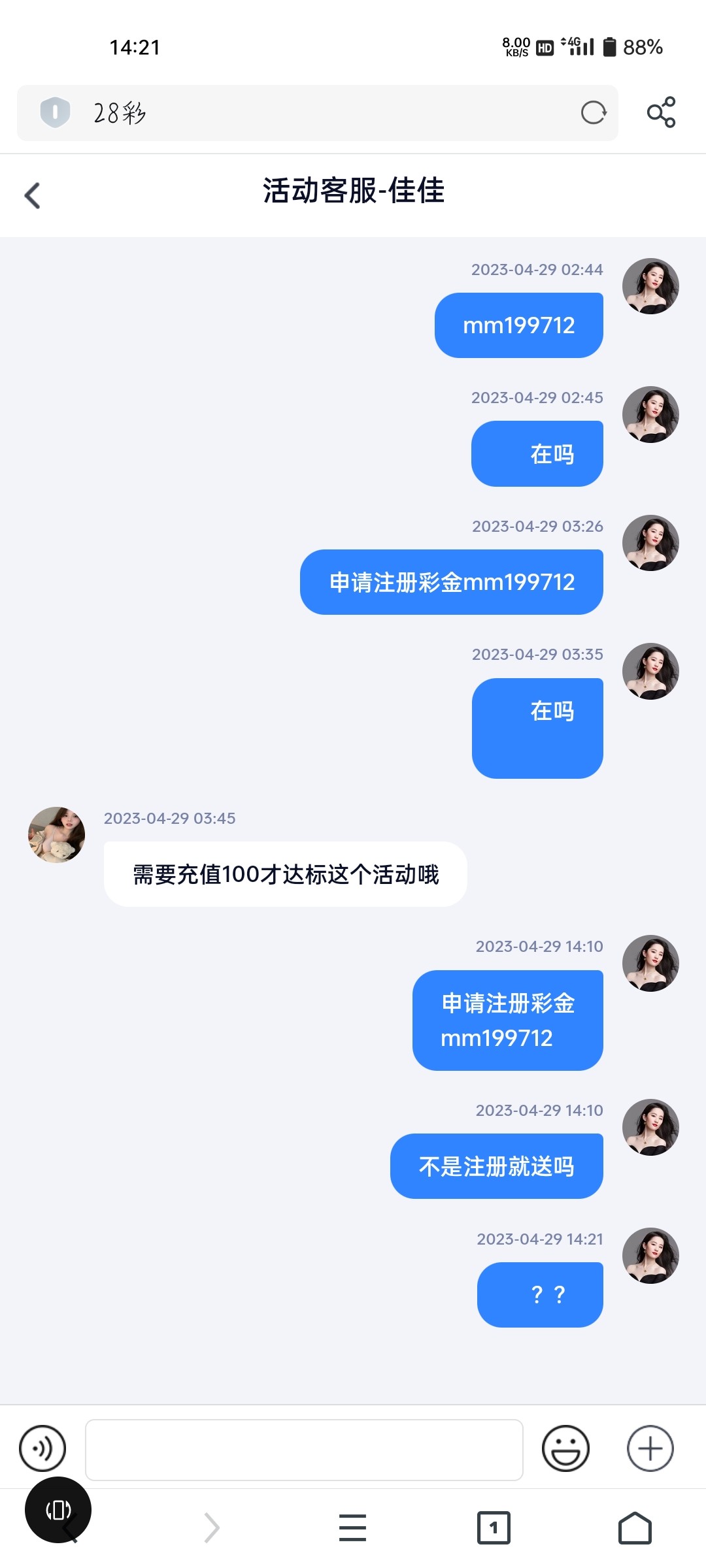The height and width of the screenshot is (1568, 706).
Task: Reload the 28彩 page
Action: pos(594,113)
